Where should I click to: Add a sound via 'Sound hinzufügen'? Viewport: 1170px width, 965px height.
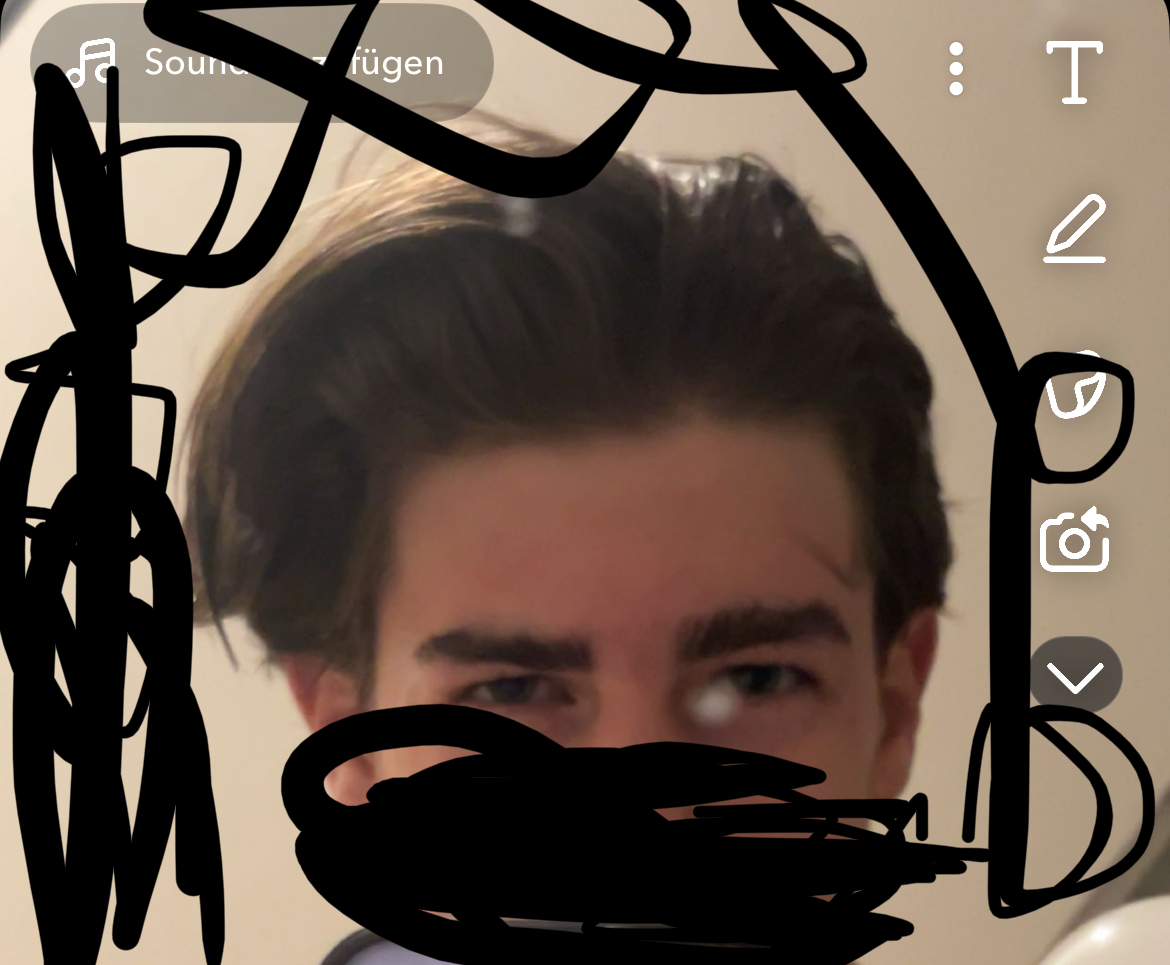click(260, 63)
